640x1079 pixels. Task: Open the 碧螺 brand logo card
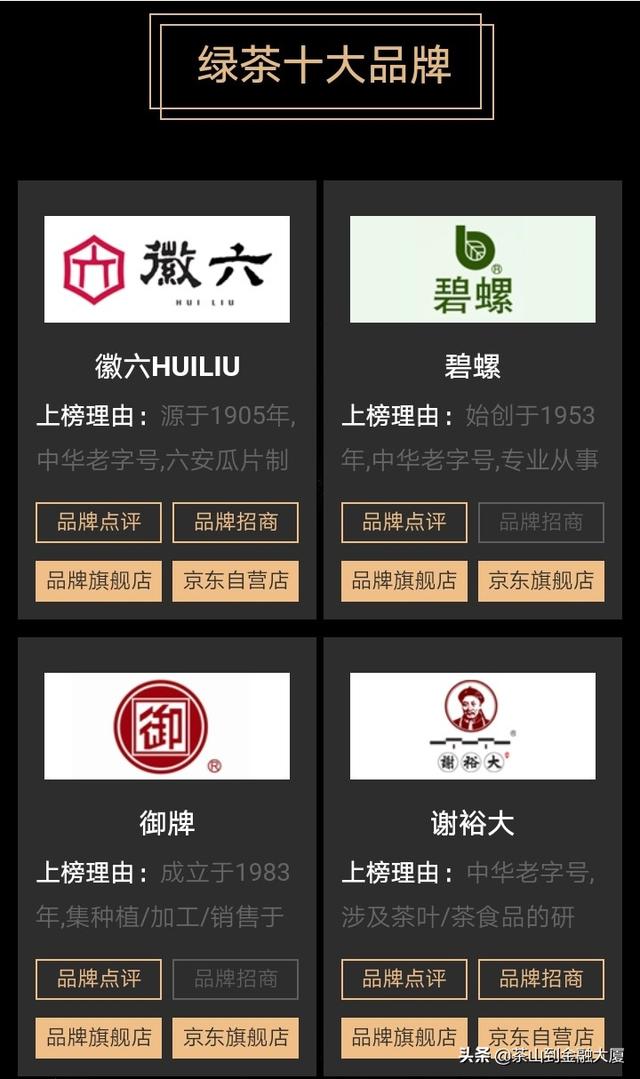[x=473, y=269]
